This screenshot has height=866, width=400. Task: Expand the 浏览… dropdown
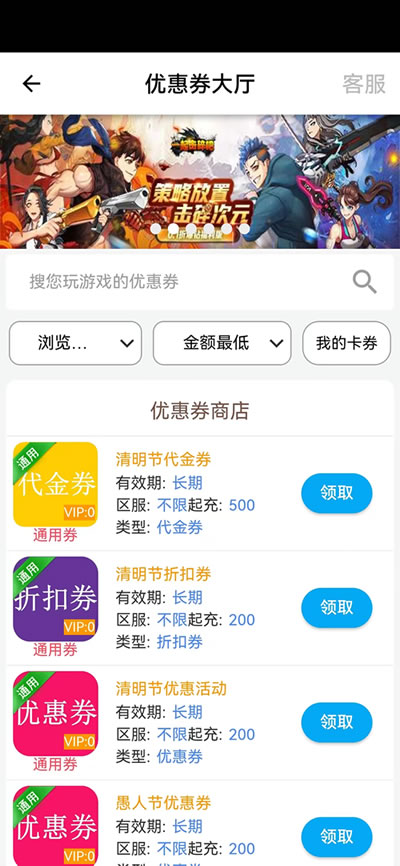click(76, 343)
